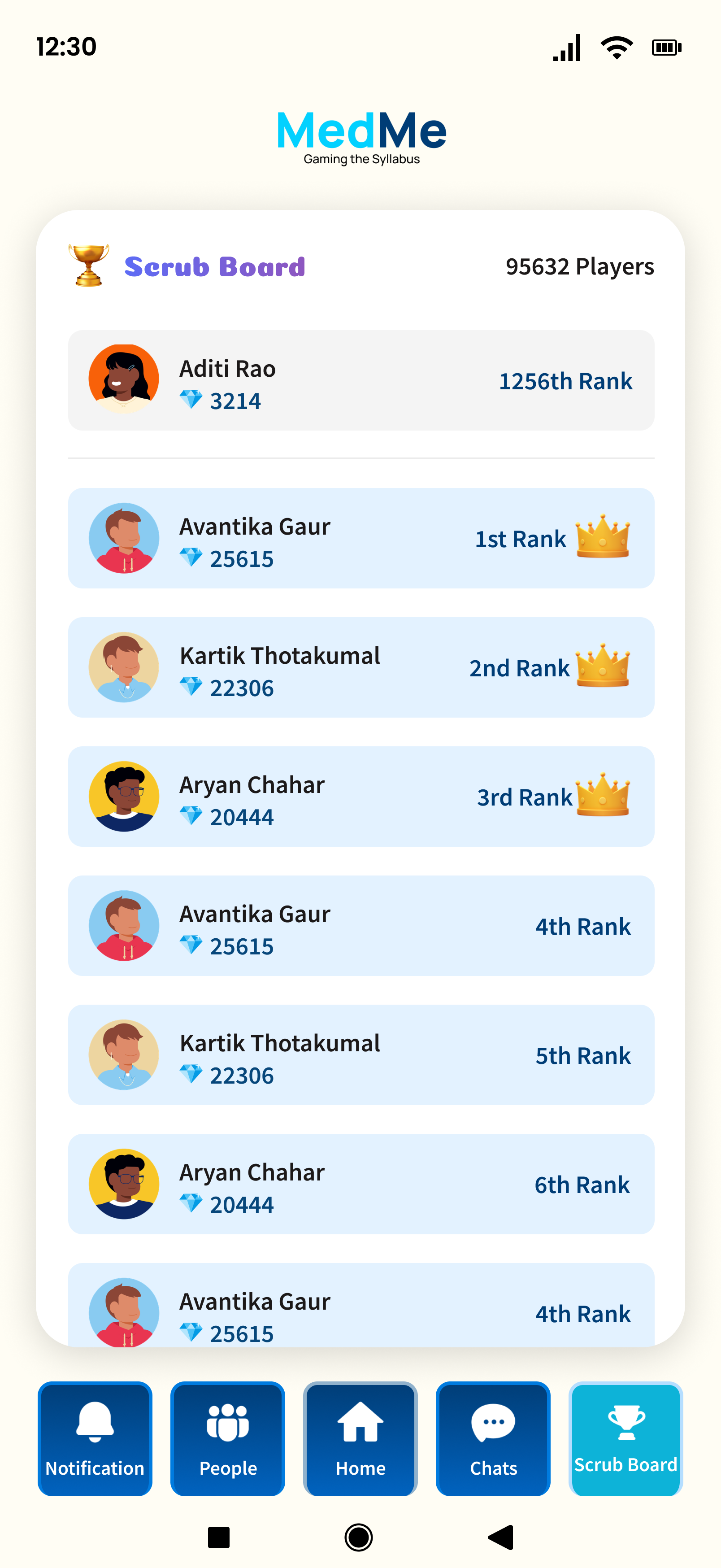This screenshot has width=721, height=1568.
Task: Open recent apps with the square button
Action: click(218, 1537)
